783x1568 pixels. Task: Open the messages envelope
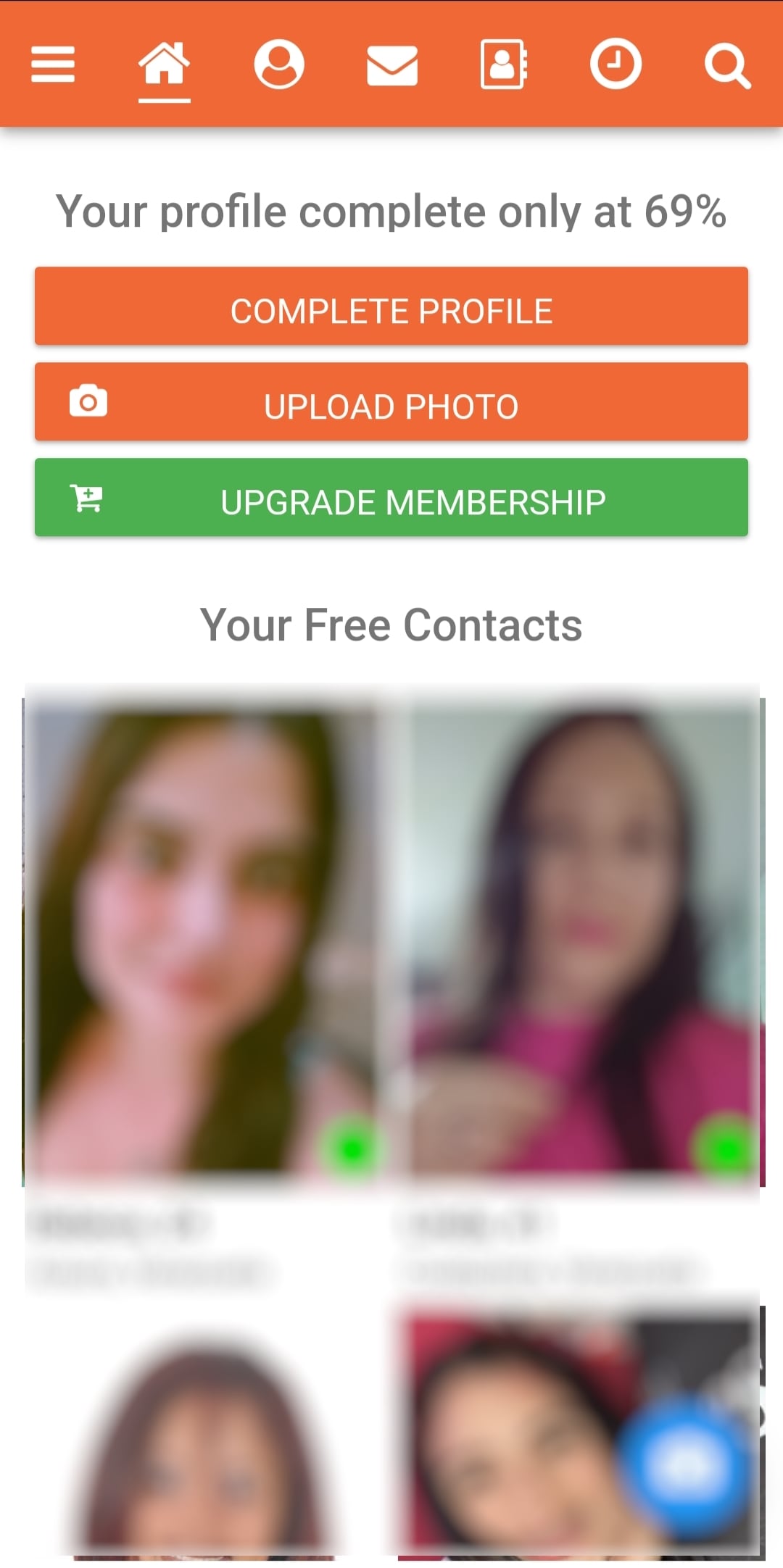click(392, 65)
